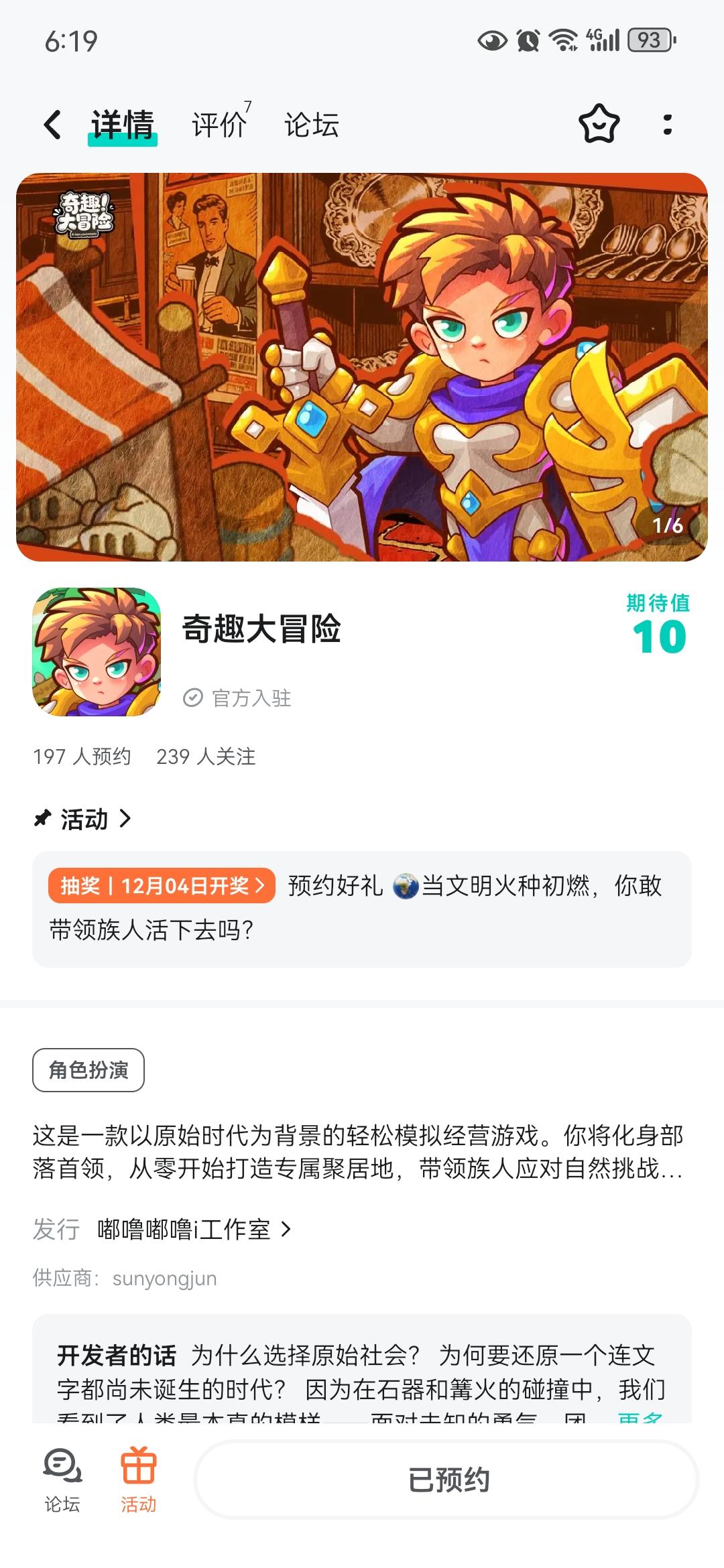Tap the alarm clock status bar icon
Viewport: 724px width, 1568px height.
click(529, 40)
